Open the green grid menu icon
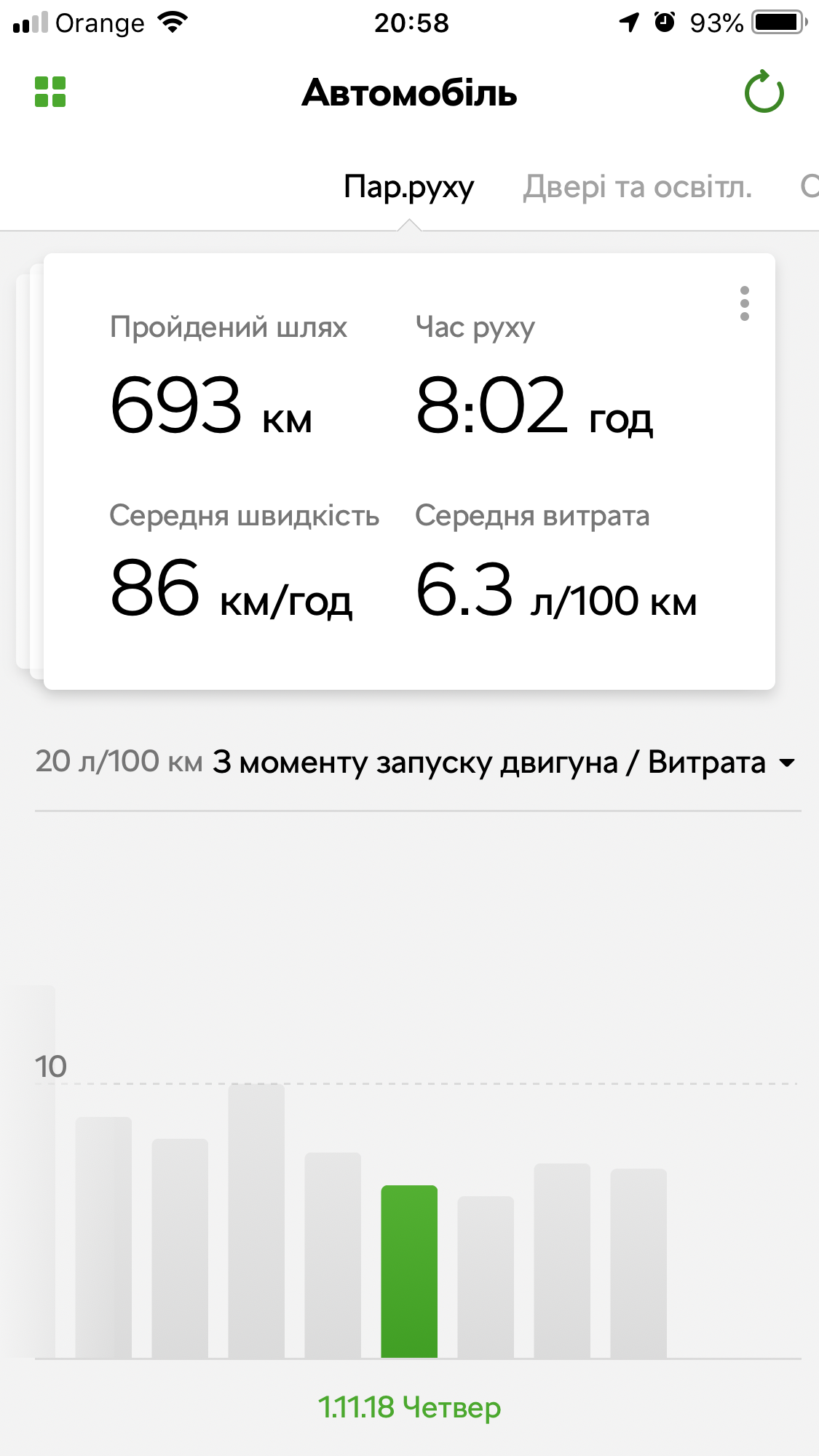This screenshot has width=819, height=1456. 50,92
